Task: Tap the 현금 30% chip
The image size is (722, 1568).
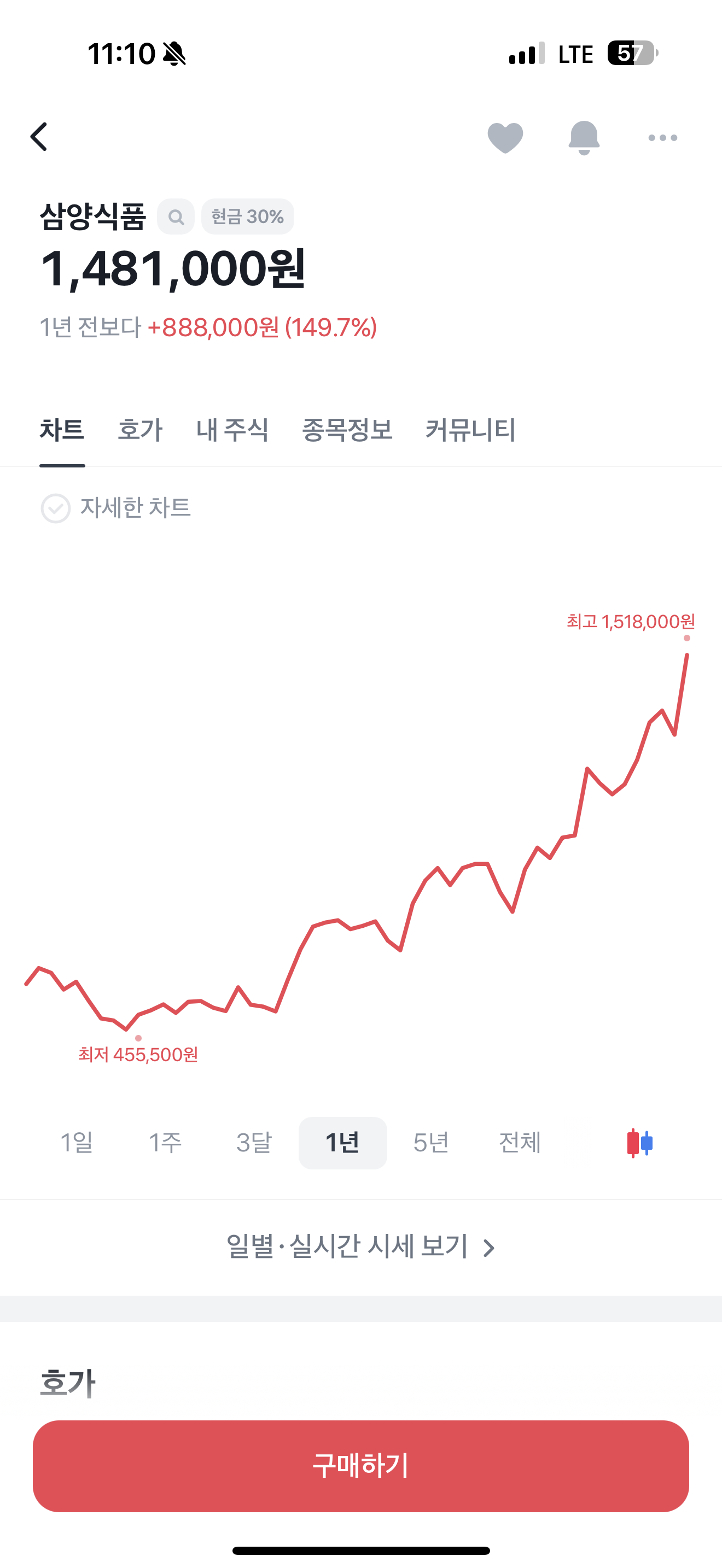Action: coord(247,217)
